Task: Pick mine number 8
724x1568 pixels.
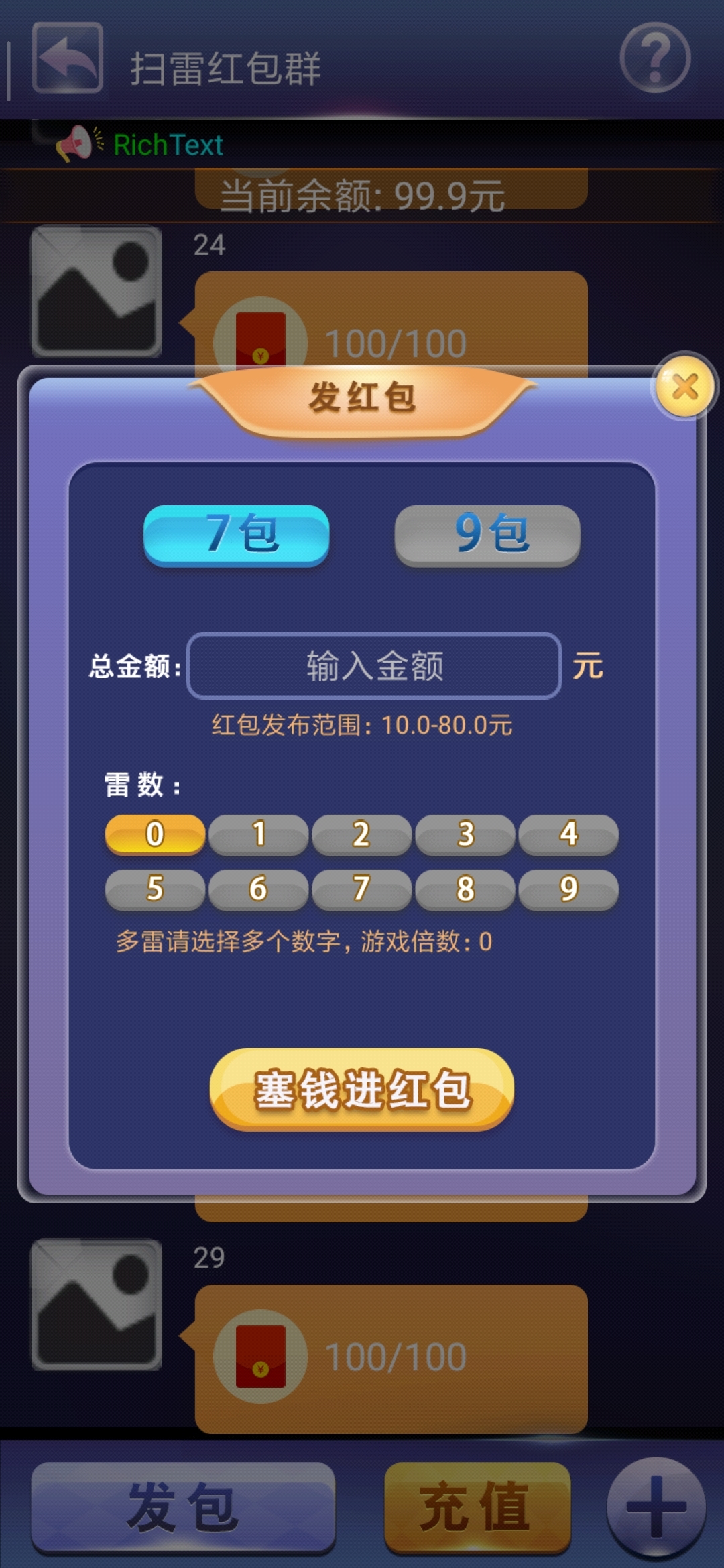Action: click(465, 889)
